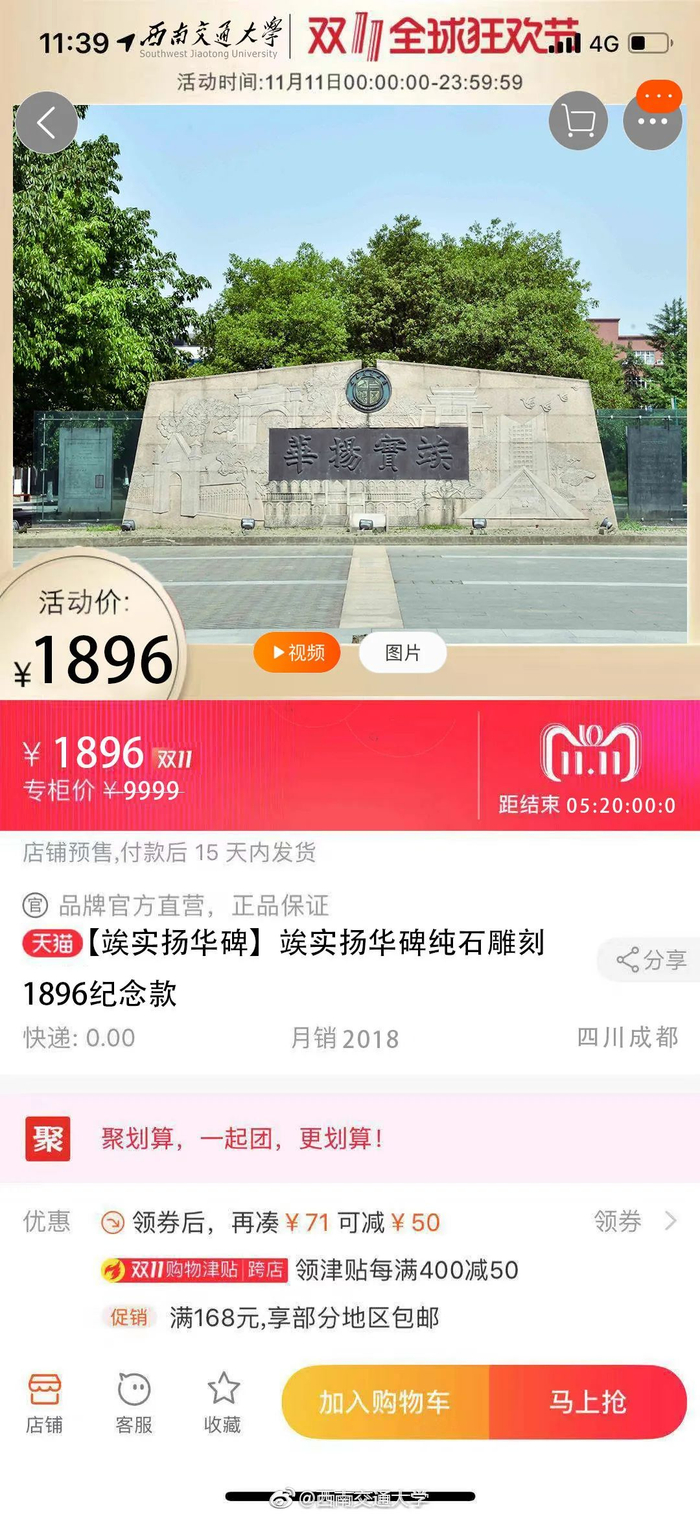Add product to 收藏 favorites
700x1516 pixels.
click(223, 1402)
